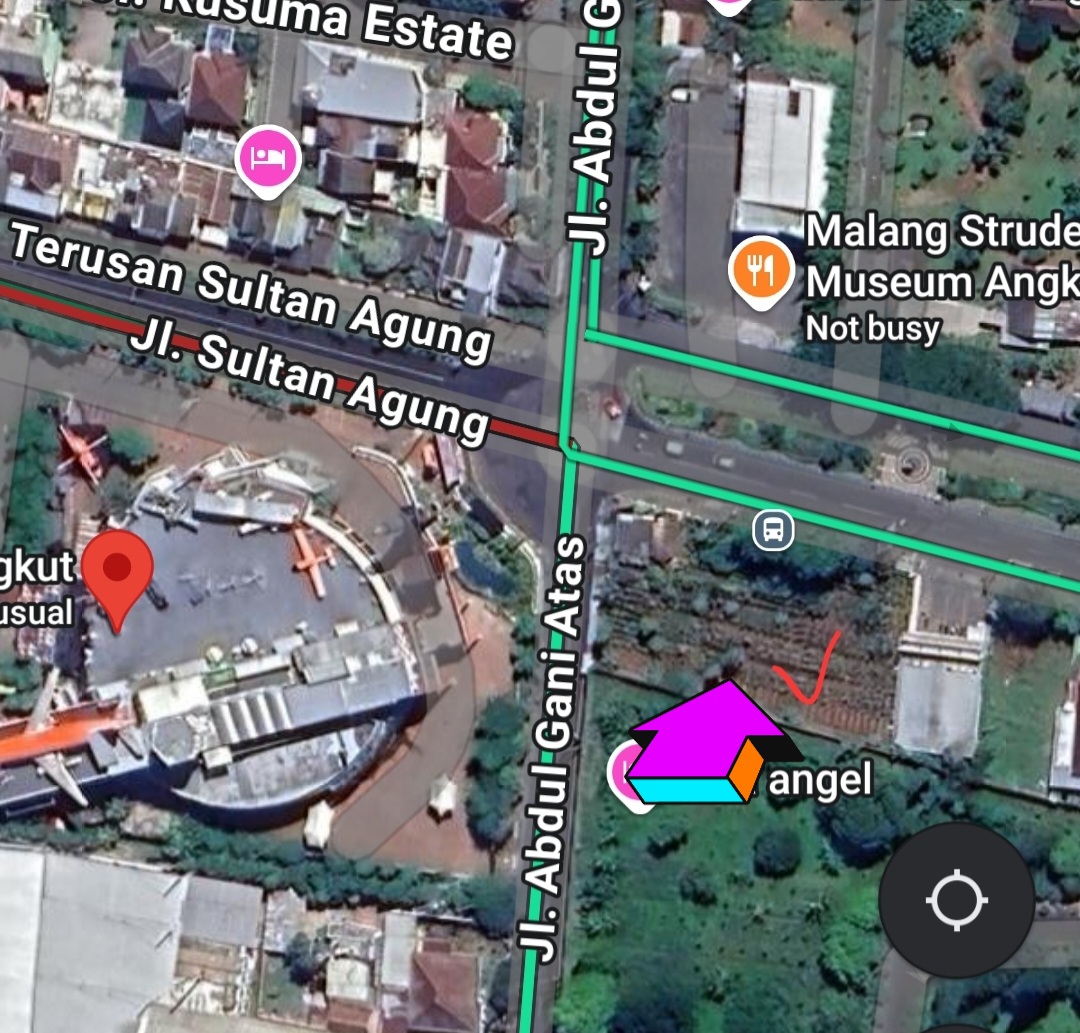
Task: Select the red location pin marker
Action: point(117,572)
